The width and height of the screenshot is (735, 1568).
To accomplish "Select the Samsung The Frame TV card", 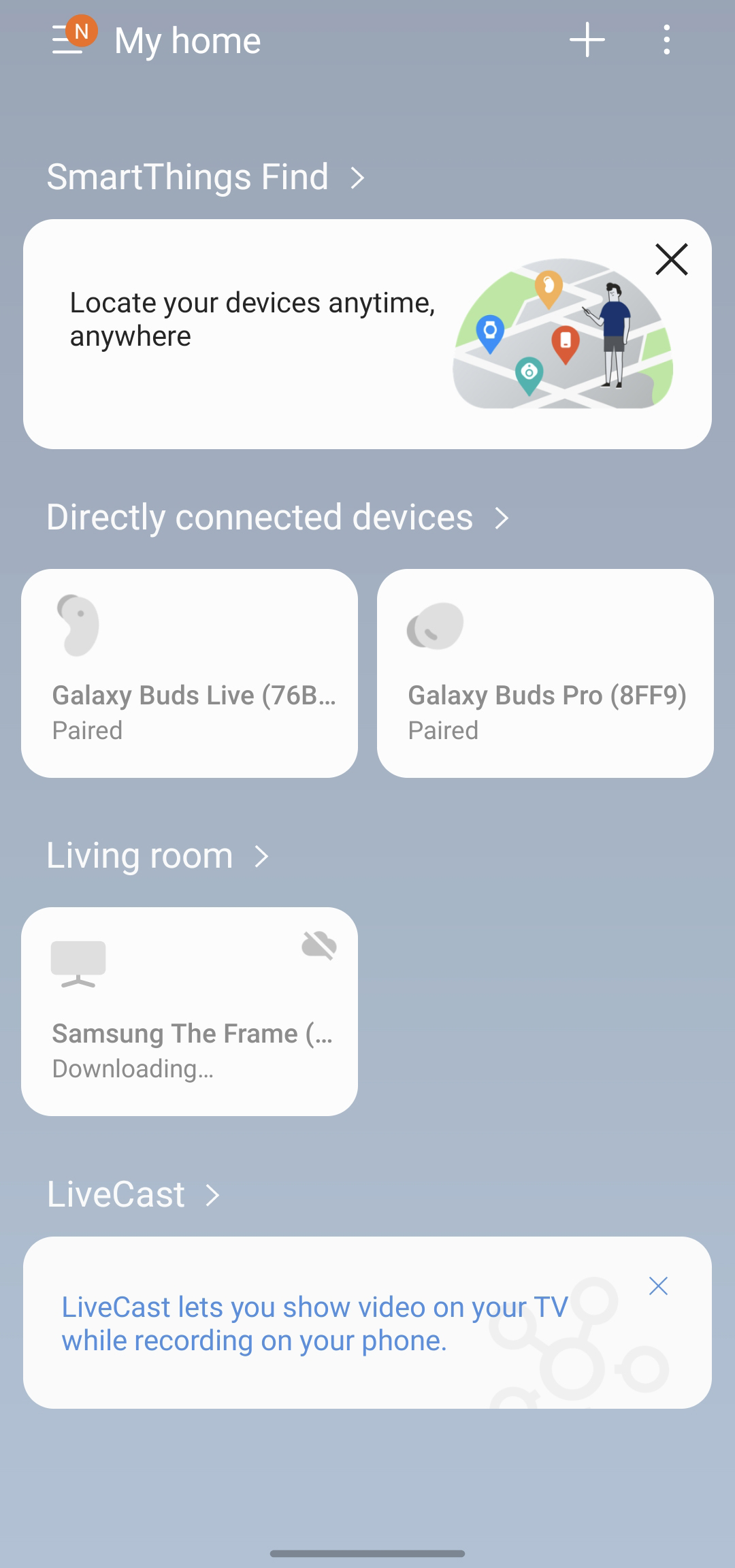I will click(189, 1011).
